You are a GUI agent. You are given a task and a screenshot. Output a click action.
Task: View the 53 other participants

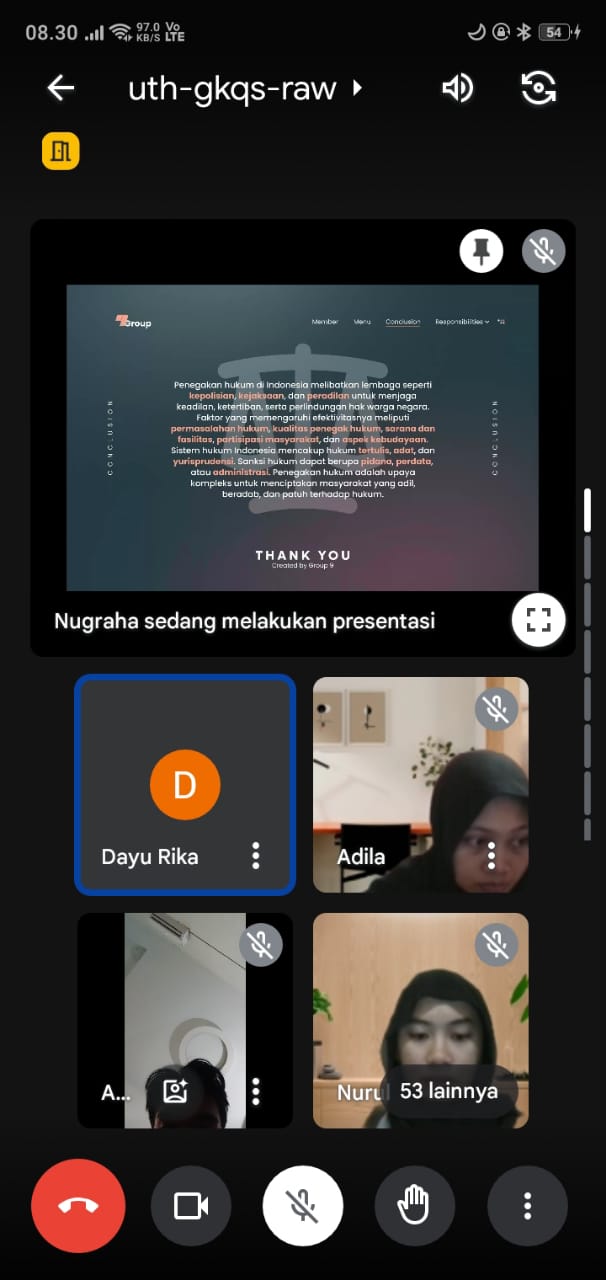coord(448,1091)
